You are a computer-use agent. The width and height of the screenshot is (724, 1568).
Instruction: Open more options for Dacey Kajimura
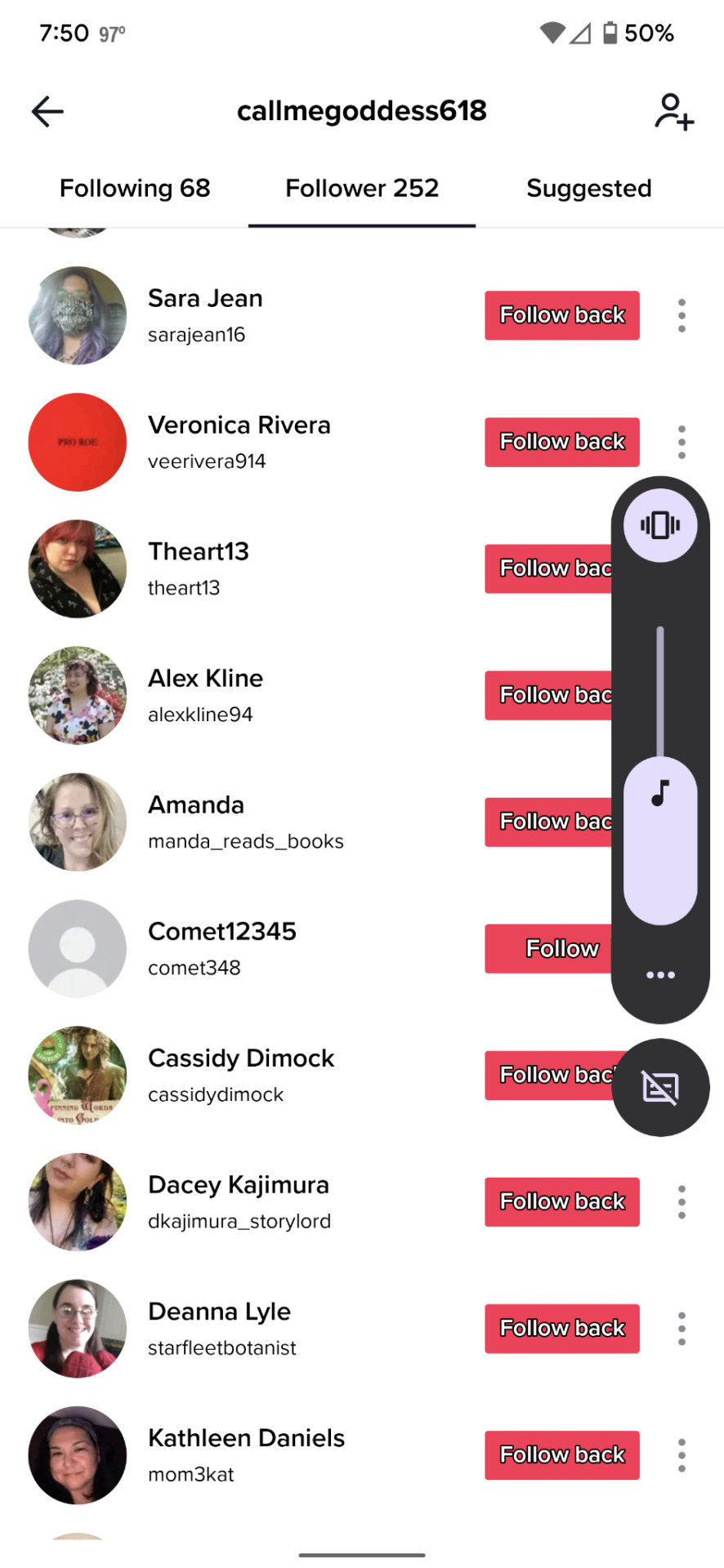[682, 1201]
